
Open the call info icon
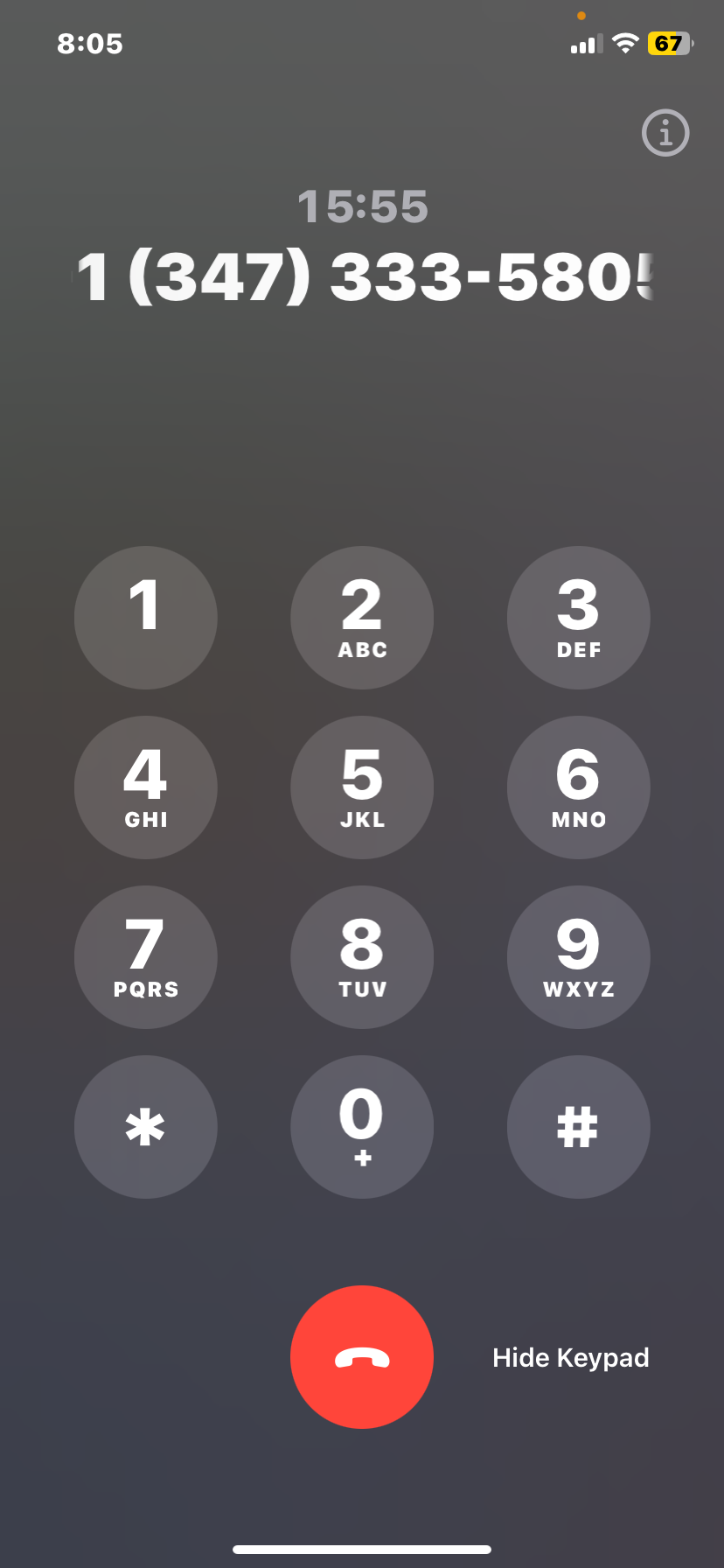click(665, 133)
